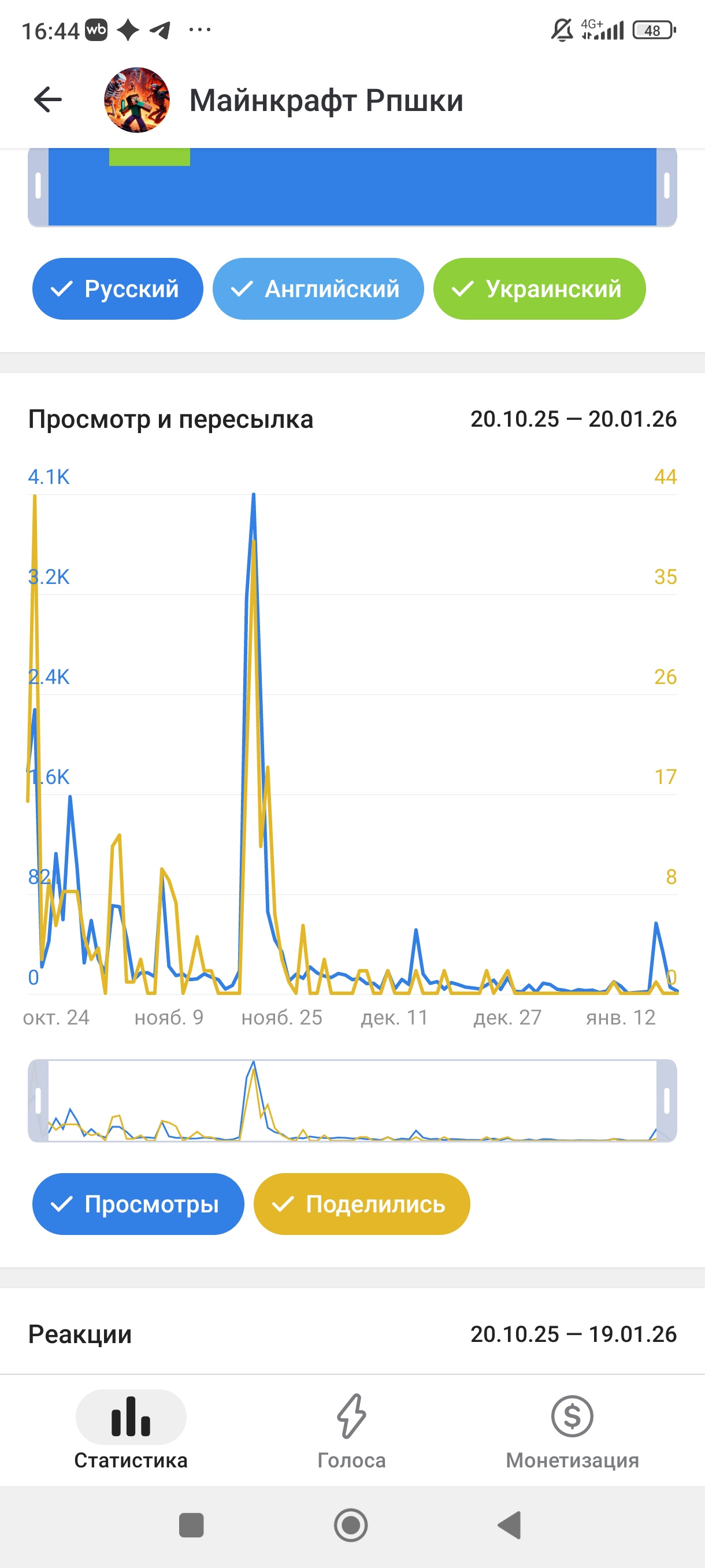This screenshot has height=1568, width=705.
Task: Toggle the Английский language chip
Action: [x=317, y=289]
